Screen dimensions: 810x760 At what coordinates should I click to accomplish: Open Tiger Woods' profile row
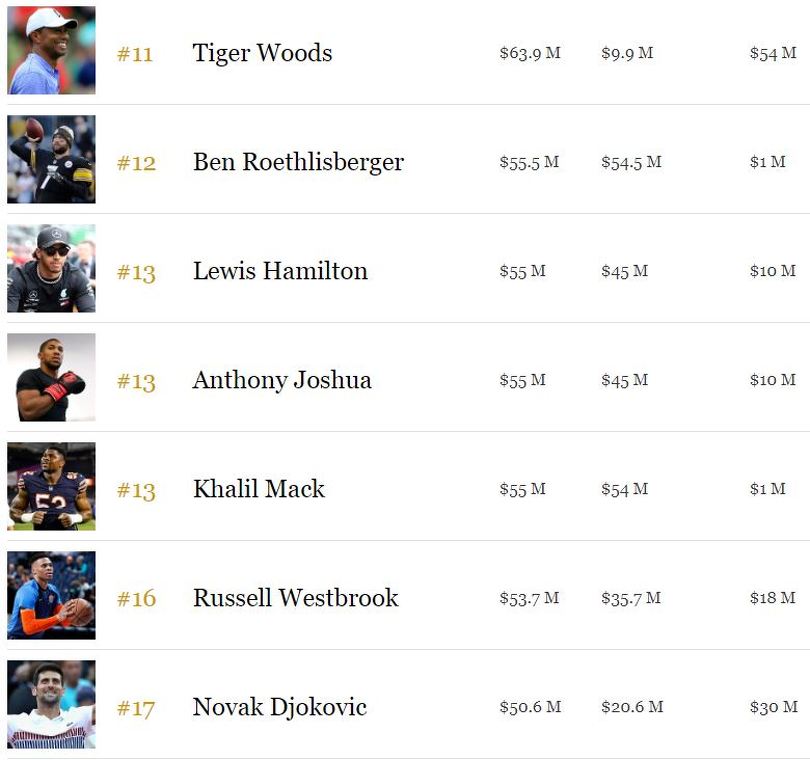(262, 53)
